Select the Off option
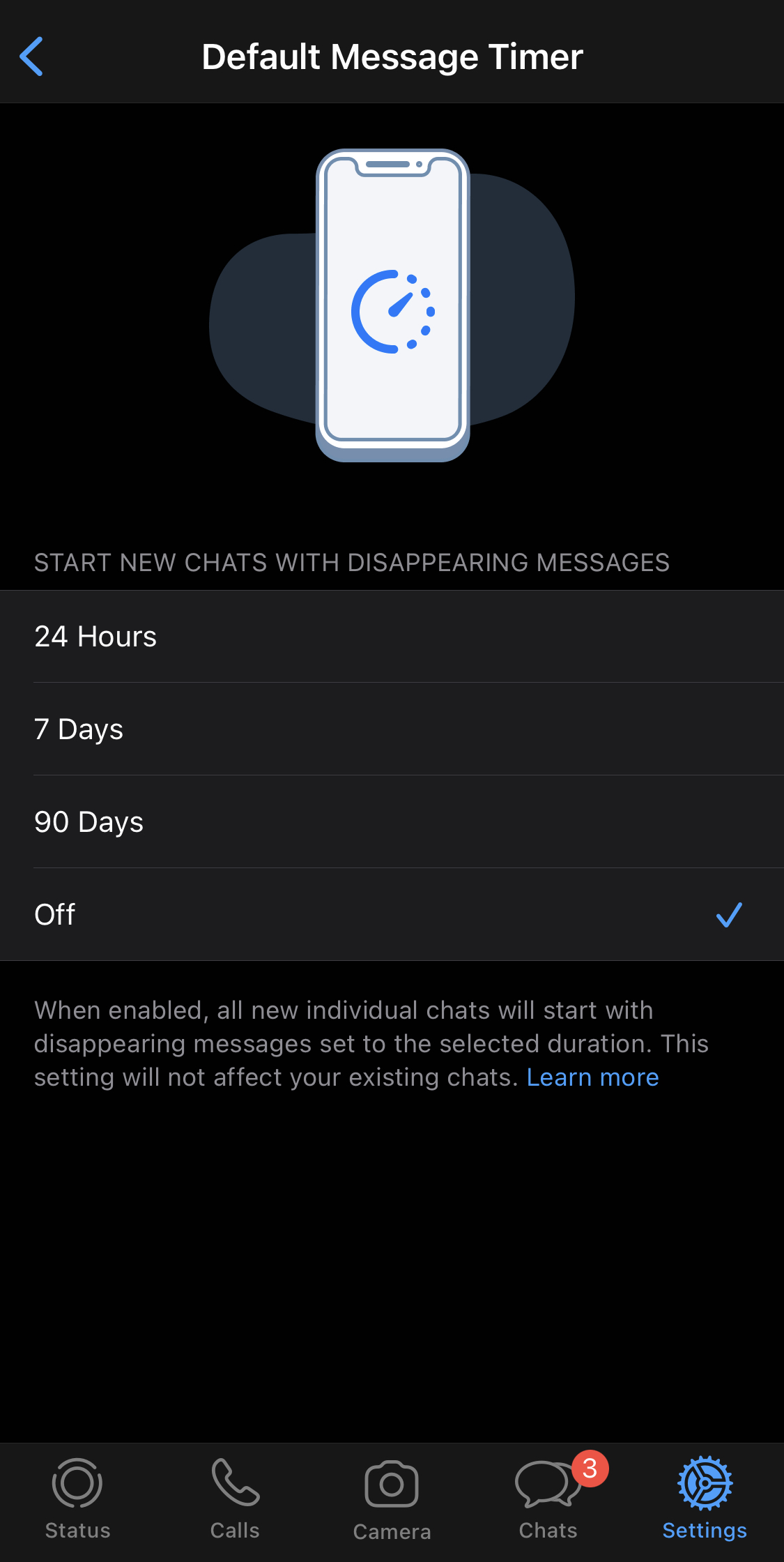 click(392, 915)
